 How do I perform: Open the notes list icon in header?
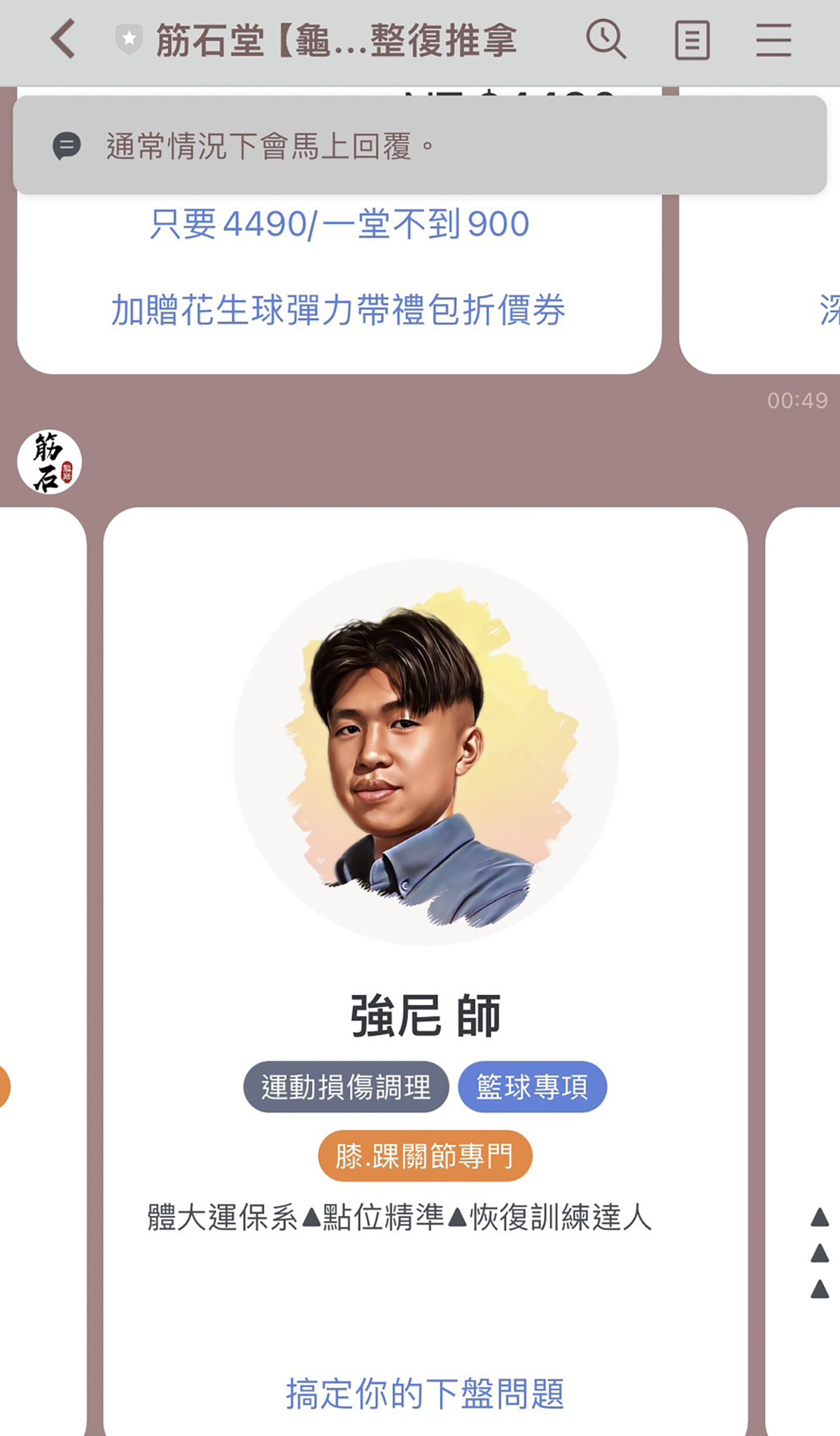692,40
